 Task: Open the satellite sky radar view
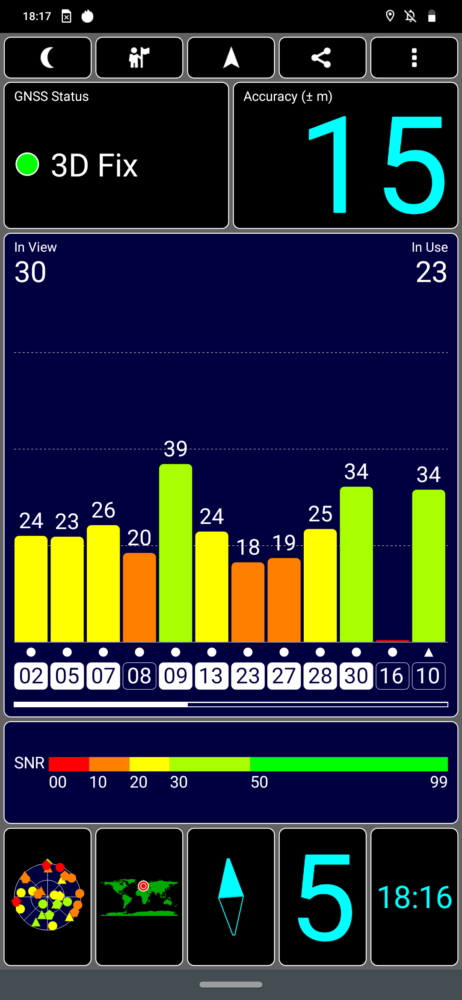tap(48, 897)
